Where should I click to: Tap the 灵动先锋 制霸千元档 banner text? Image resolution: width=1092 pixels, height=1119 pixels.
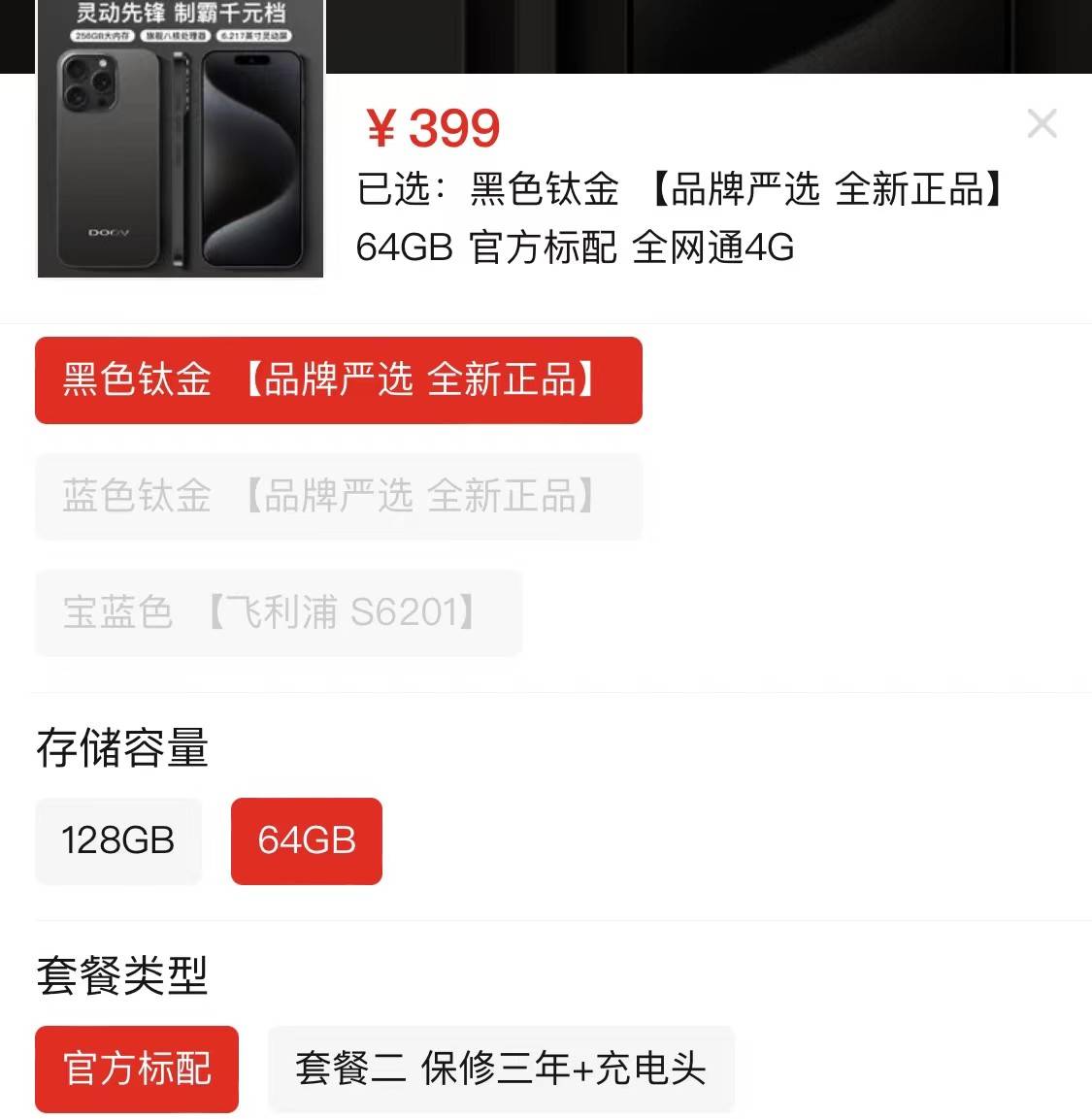tap(182, 12)
